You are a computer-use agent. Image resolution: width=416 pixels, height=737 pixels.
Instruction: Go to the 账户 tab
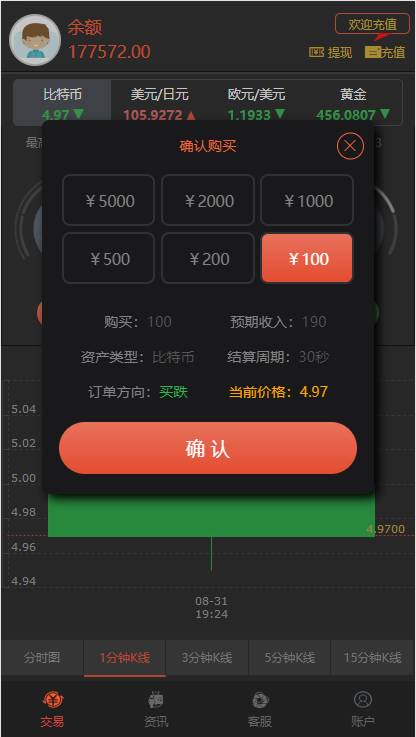tap(363, 709)
